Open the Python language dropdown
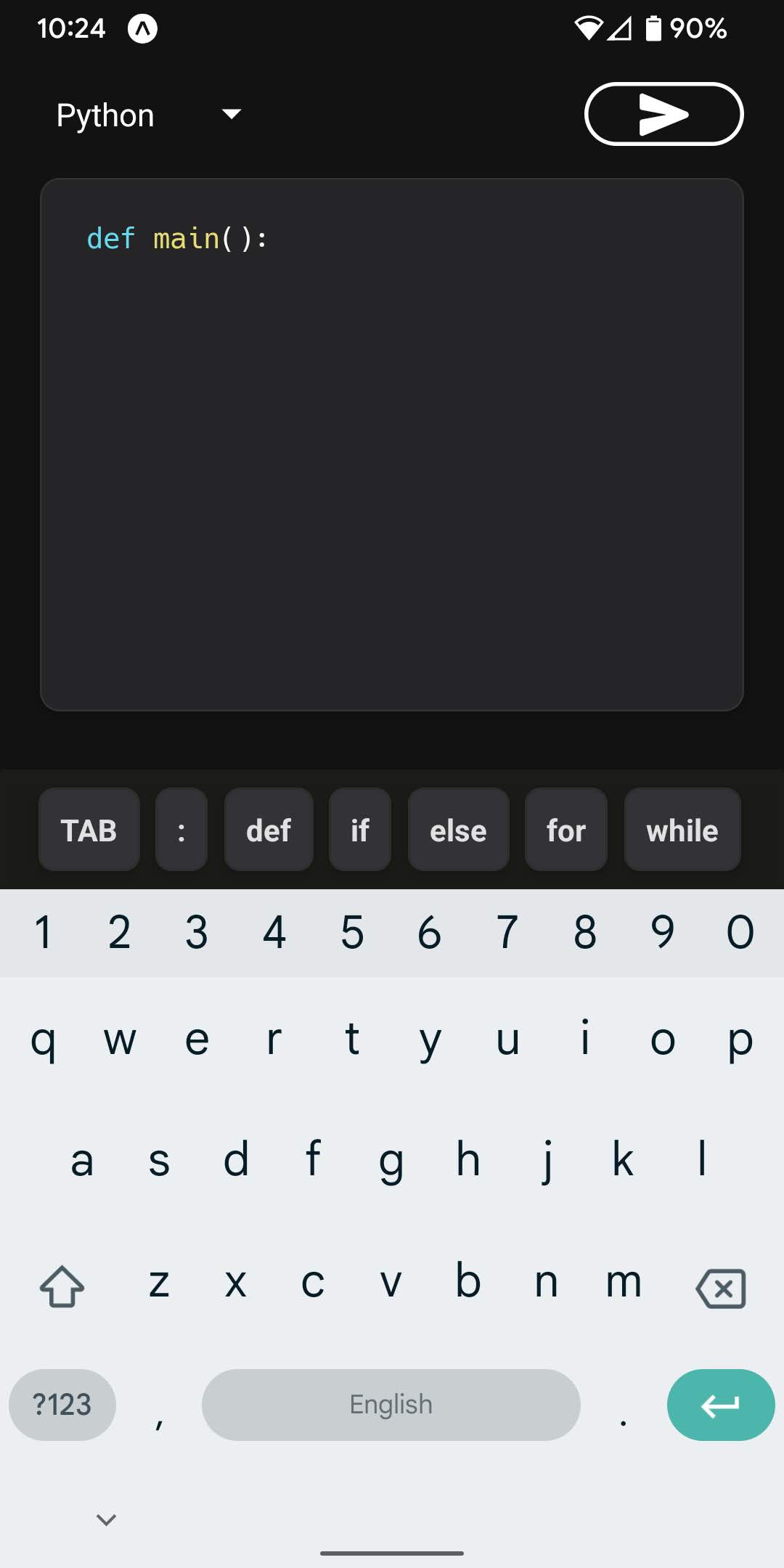The image size is (784, 1568). pos(149,115)
